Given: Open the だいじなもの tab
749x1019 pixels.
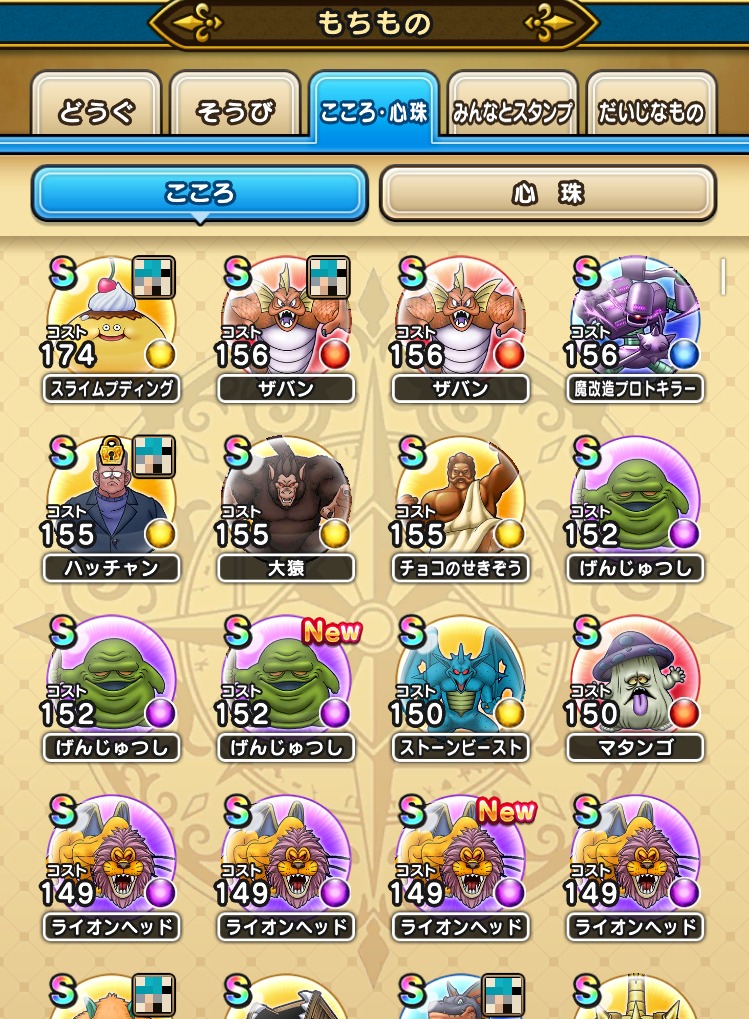Looking at the screenshot, I should [x=651, y=111].
